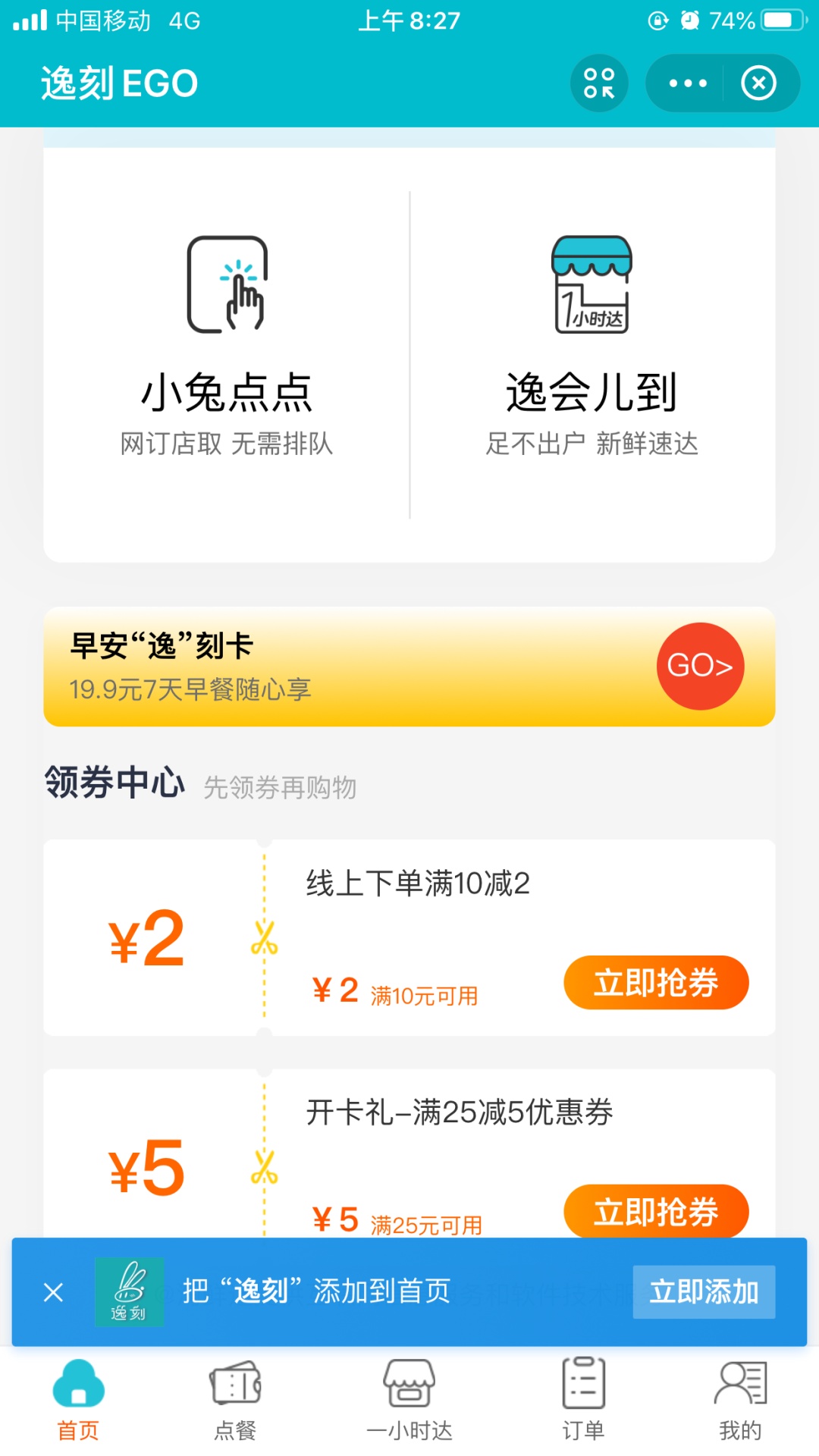This screenshot has height=1456, width=819.
Task: Tap 立即添加 to add 逸刻 to home
Action: (x=704, y=1292)
